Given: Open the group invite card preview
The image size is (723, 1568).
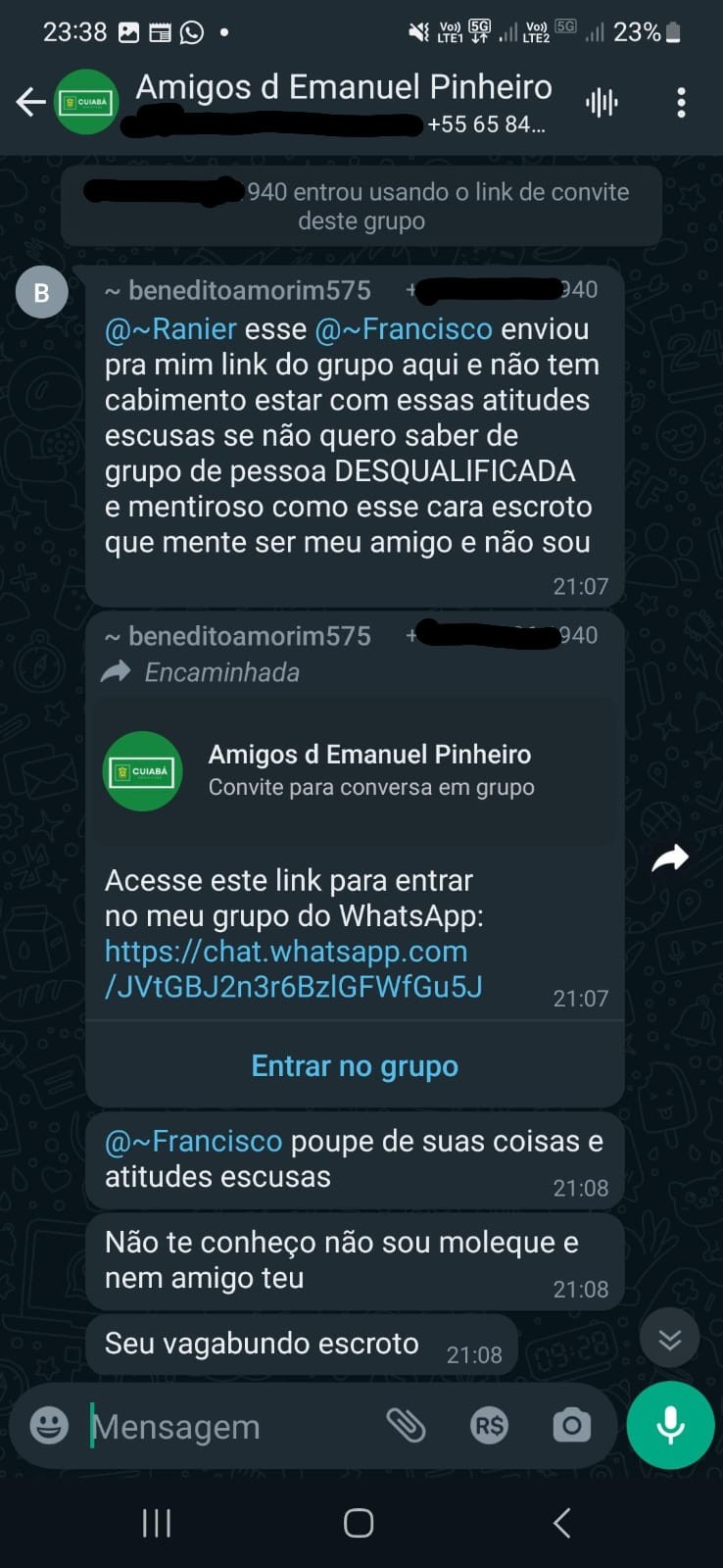Looking at the screenshot, I should [x=355, y=770].
